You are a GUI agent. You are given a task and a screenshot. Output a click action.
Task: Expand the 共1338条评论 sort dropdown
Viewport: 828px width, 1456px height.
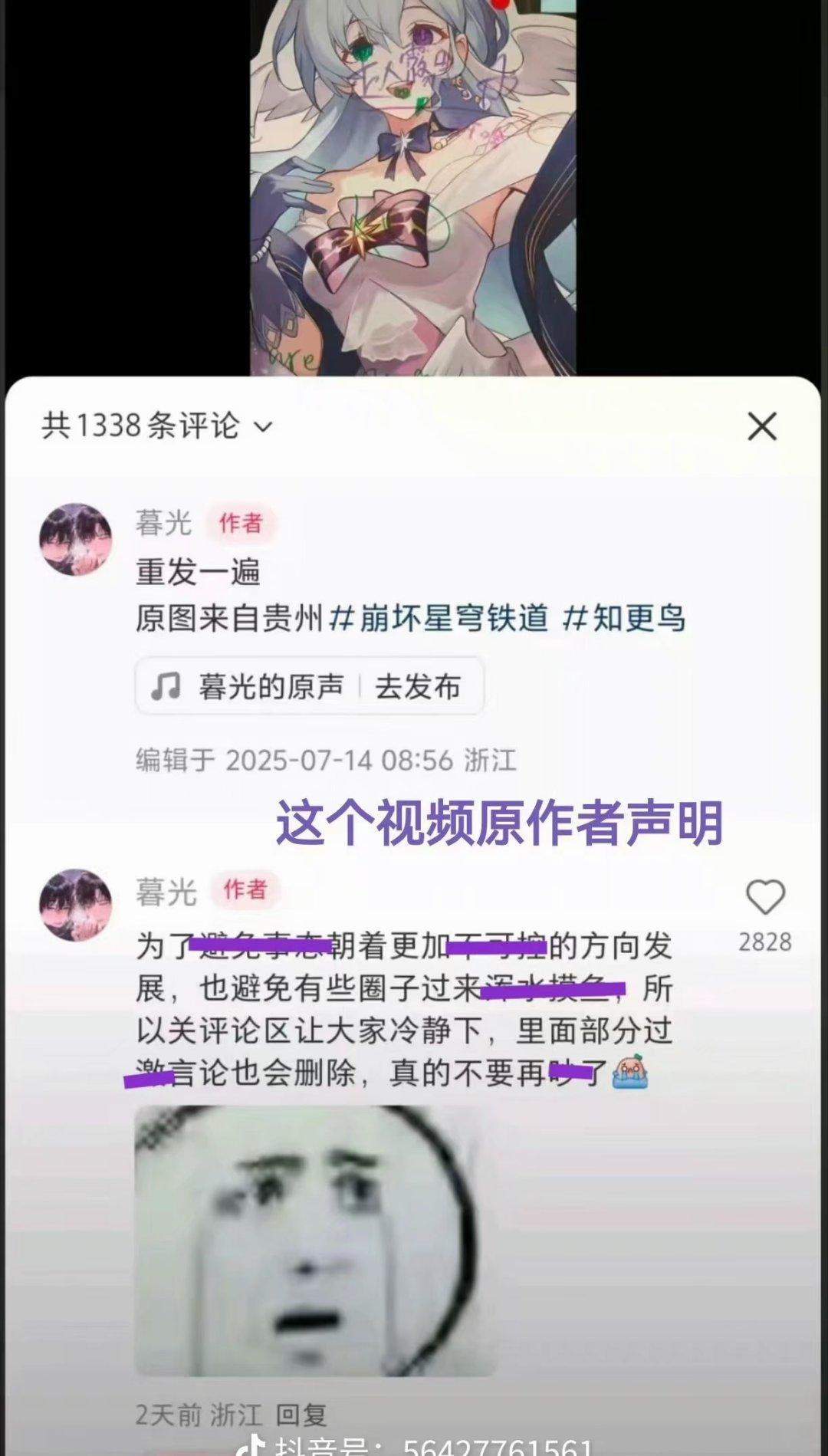click(157, 426)
